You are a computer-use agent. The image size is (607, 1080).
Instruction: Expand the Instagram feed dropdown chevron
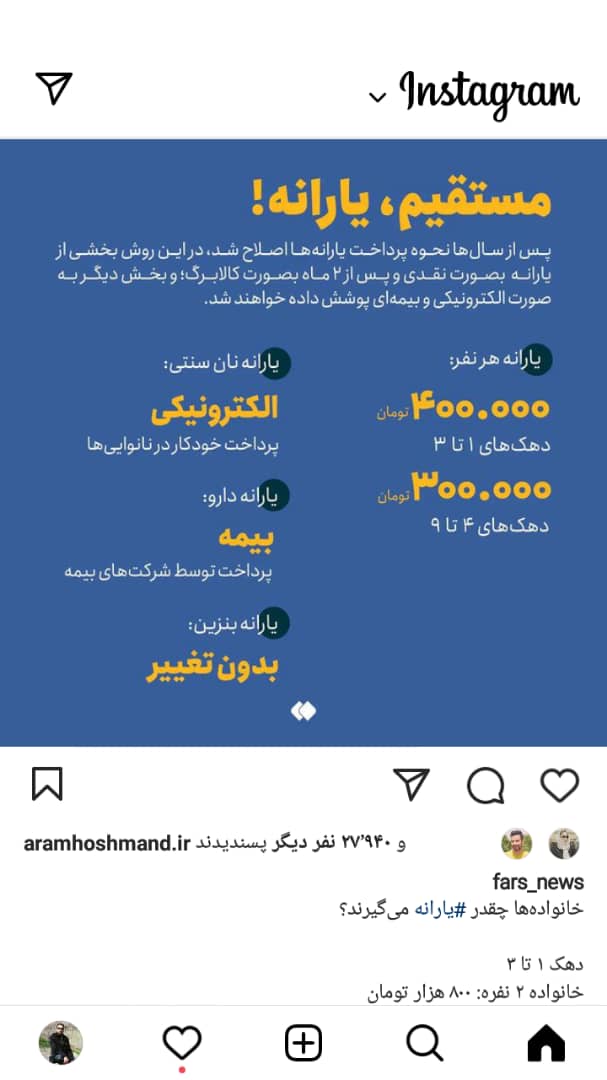(377, 96)
